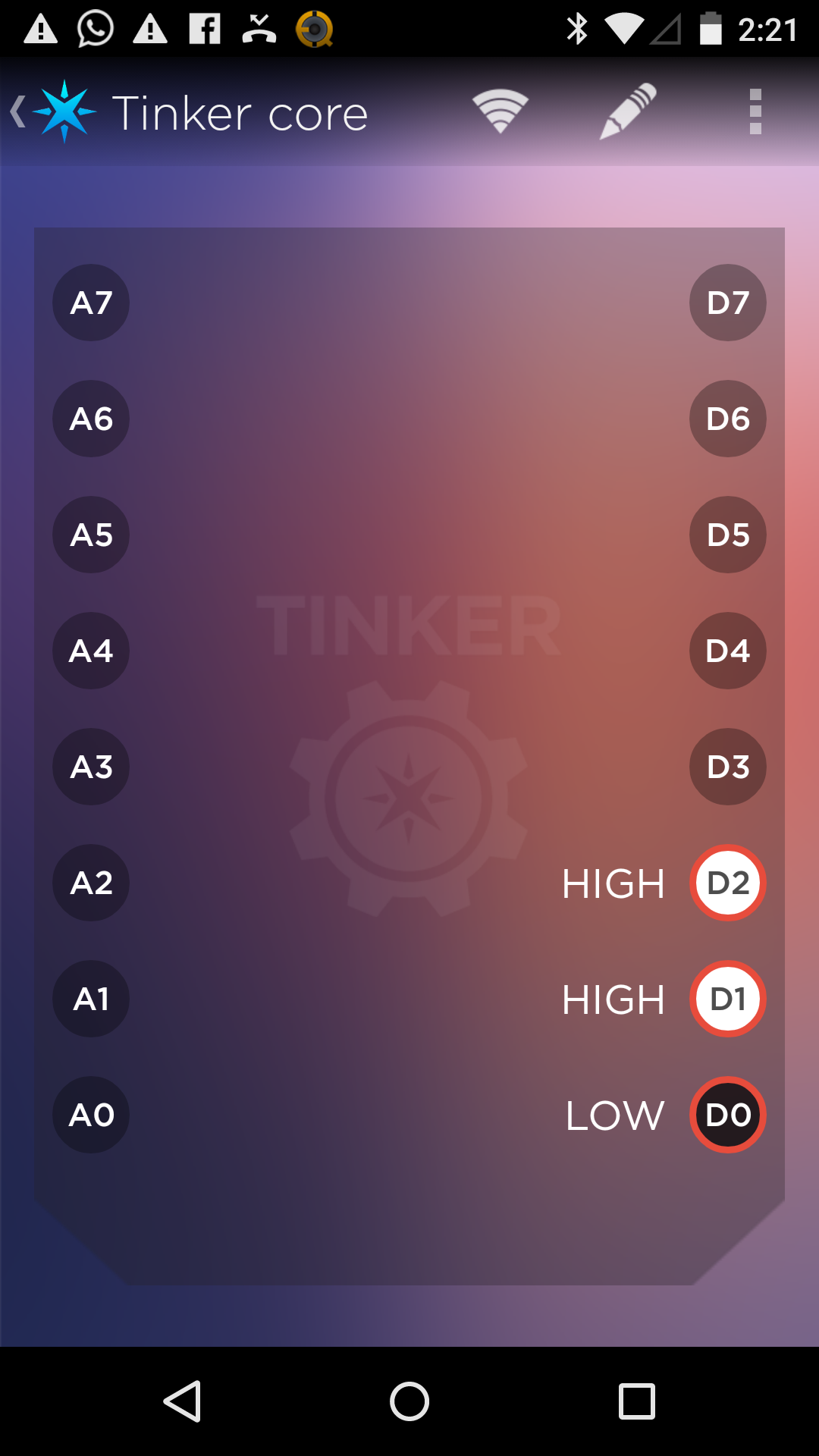Tap the pencil edit icon
This screenshot has height=1456, width=819.
[x=628, y=111]
